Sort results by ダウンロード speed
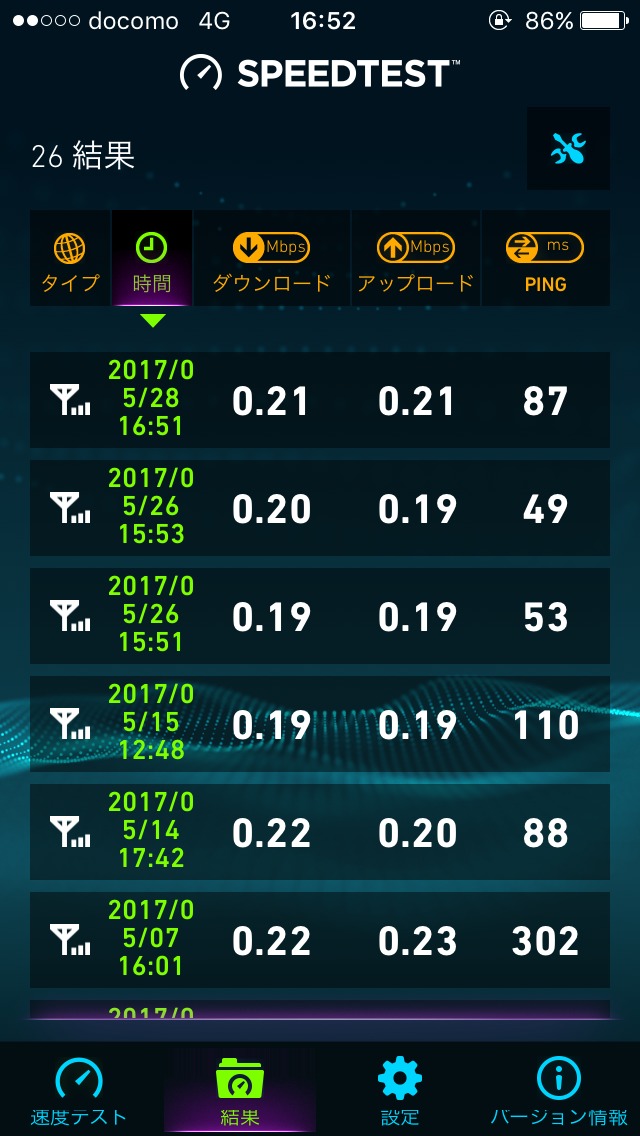Image resolution: width=640 pixels, height=1136 pixels. tap(271, 260)
